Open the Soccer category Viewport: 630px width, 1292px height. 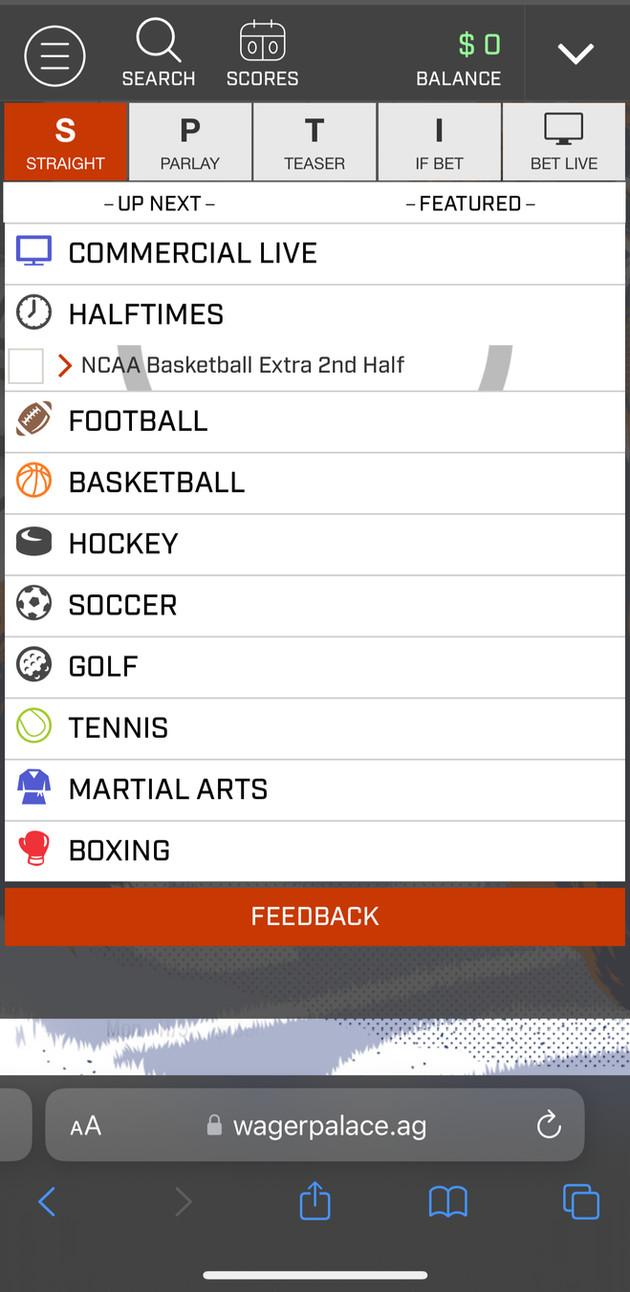[x=315, y=606]
